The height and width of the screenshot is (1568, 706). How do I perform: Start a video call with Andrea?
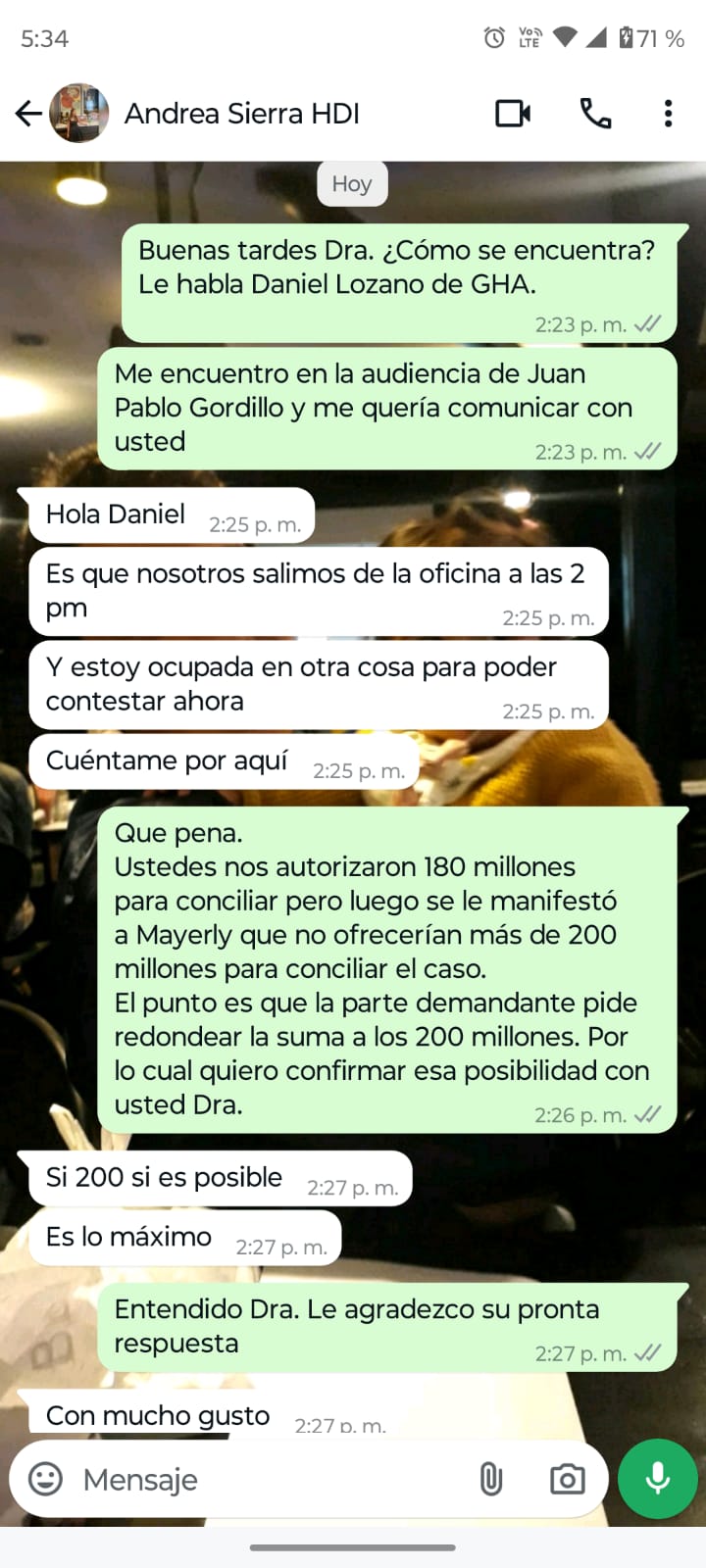point(513,114)
